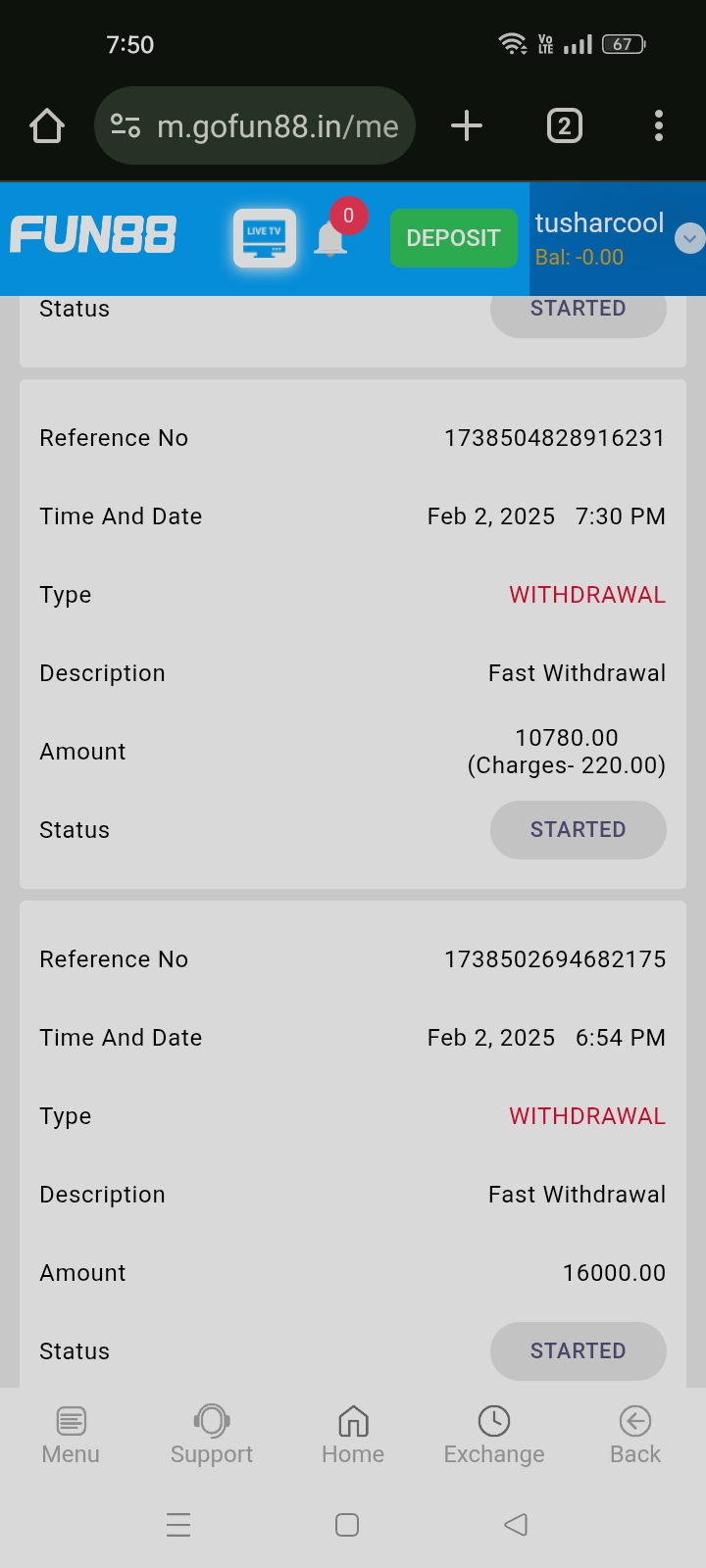
Task: Tap Started status for 16000.00 withdrawal
Action: tap(578, 1351)
